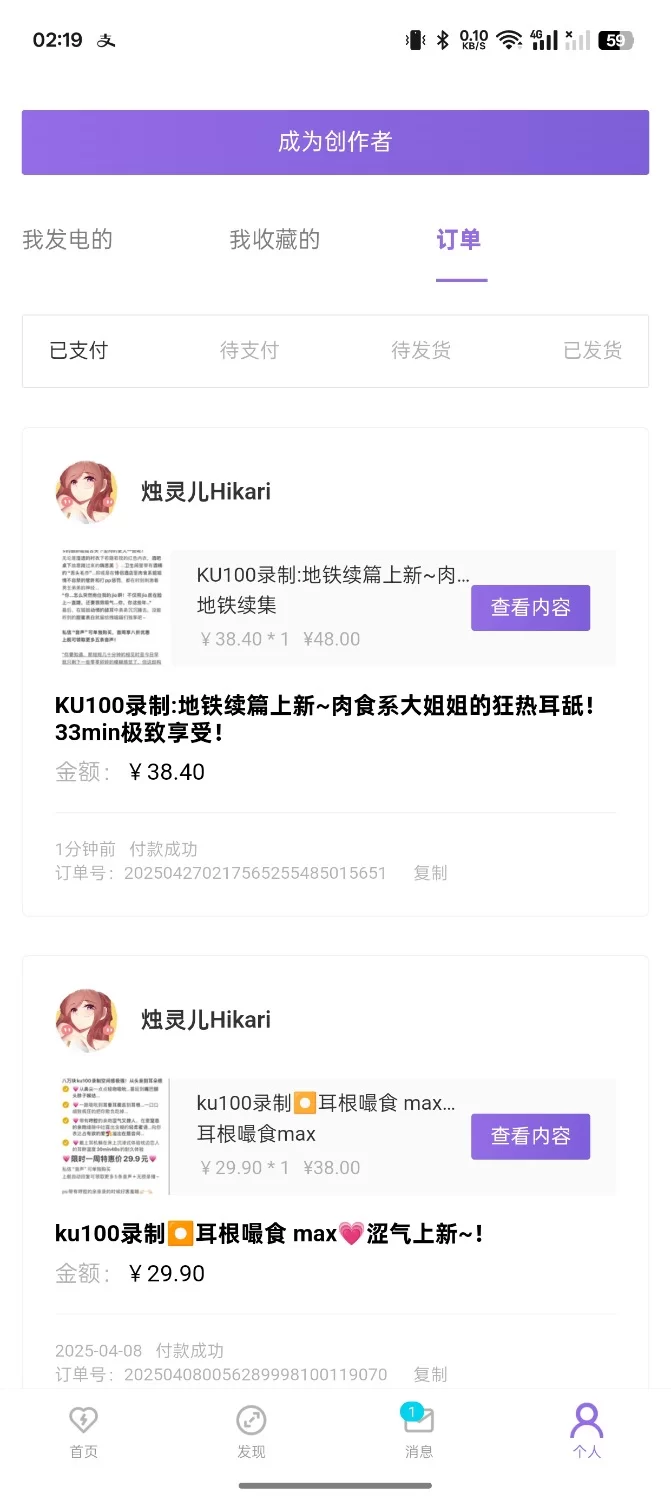Filter orders by 待发货

point(421,350)
